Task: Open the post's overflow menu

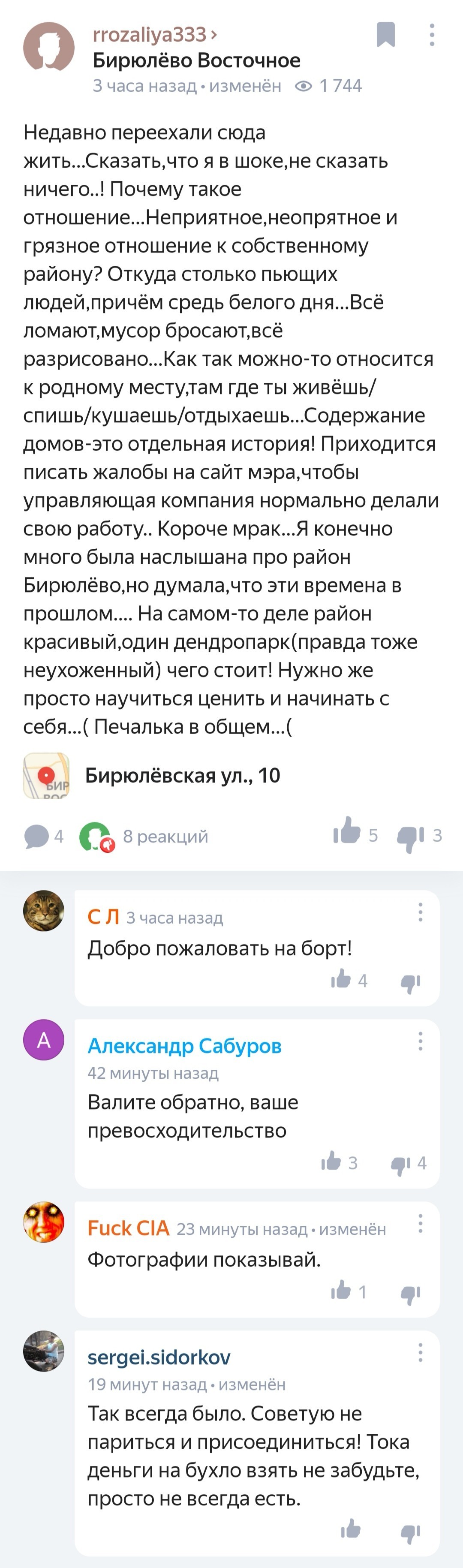Action: 432,35
